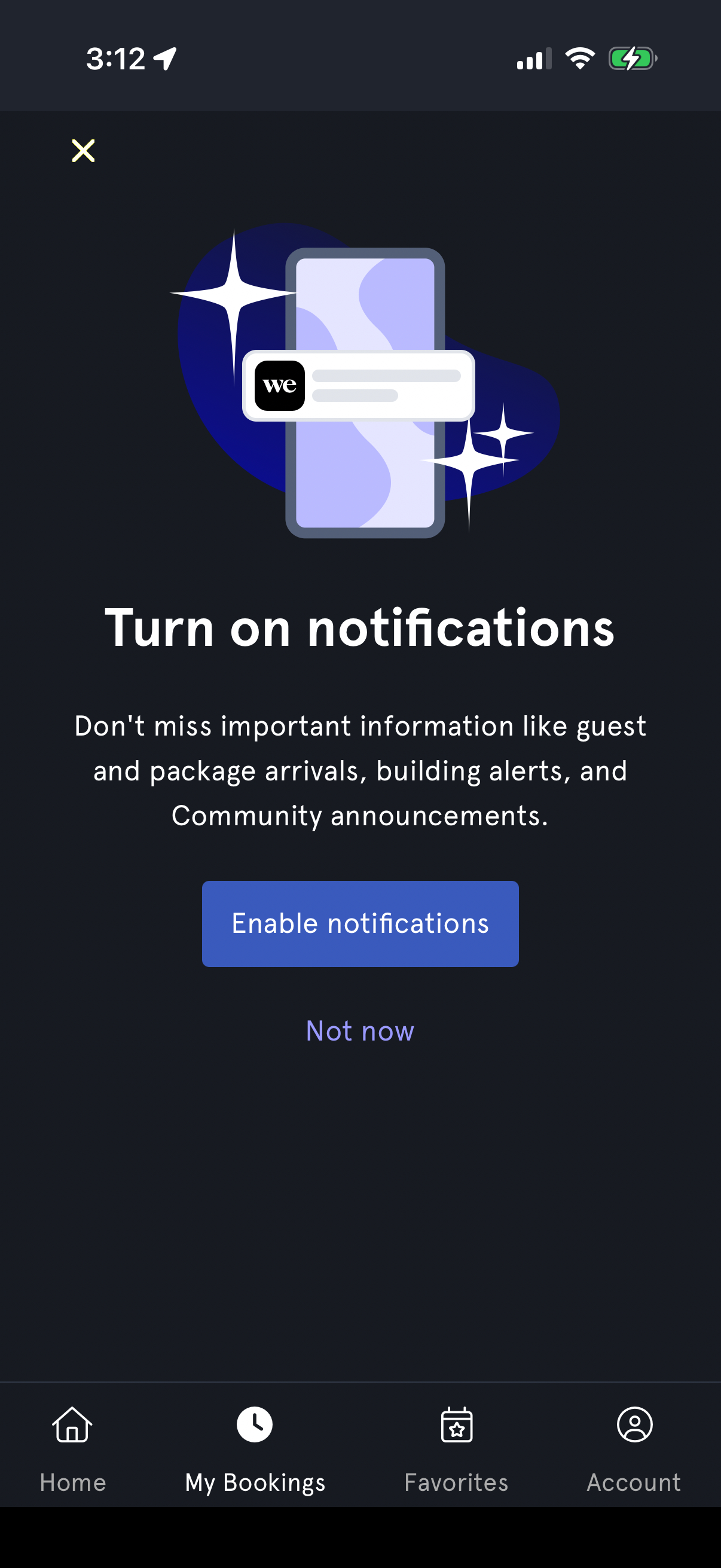Select the My Bookings clock icon
The width and height of the screenshot is (721, 1568).
coord(254,1425)
